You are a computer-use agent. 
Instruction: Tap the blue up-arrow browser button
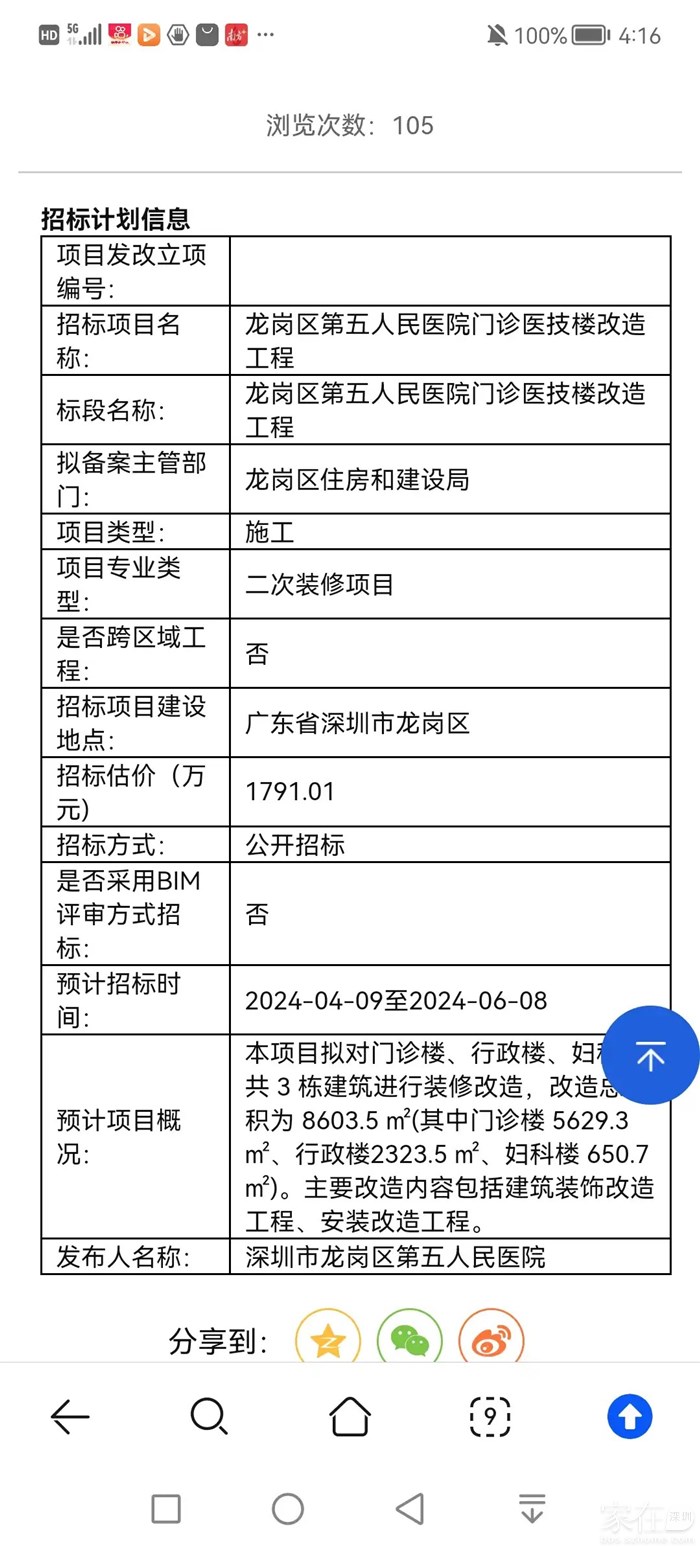pyautogui.click(x=630, y=1416)
